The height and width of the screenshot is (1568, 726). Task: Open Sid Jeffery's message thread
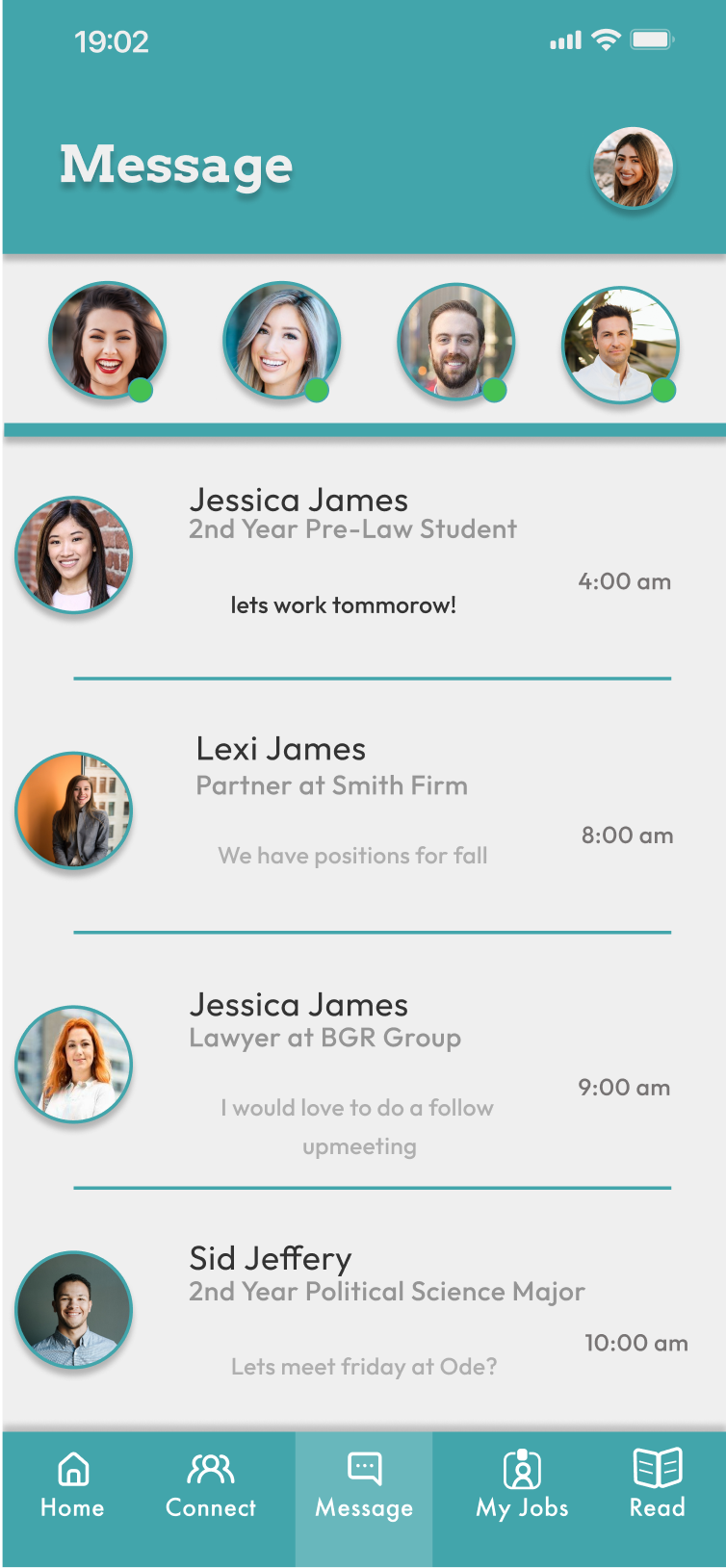coord(363,1309)
